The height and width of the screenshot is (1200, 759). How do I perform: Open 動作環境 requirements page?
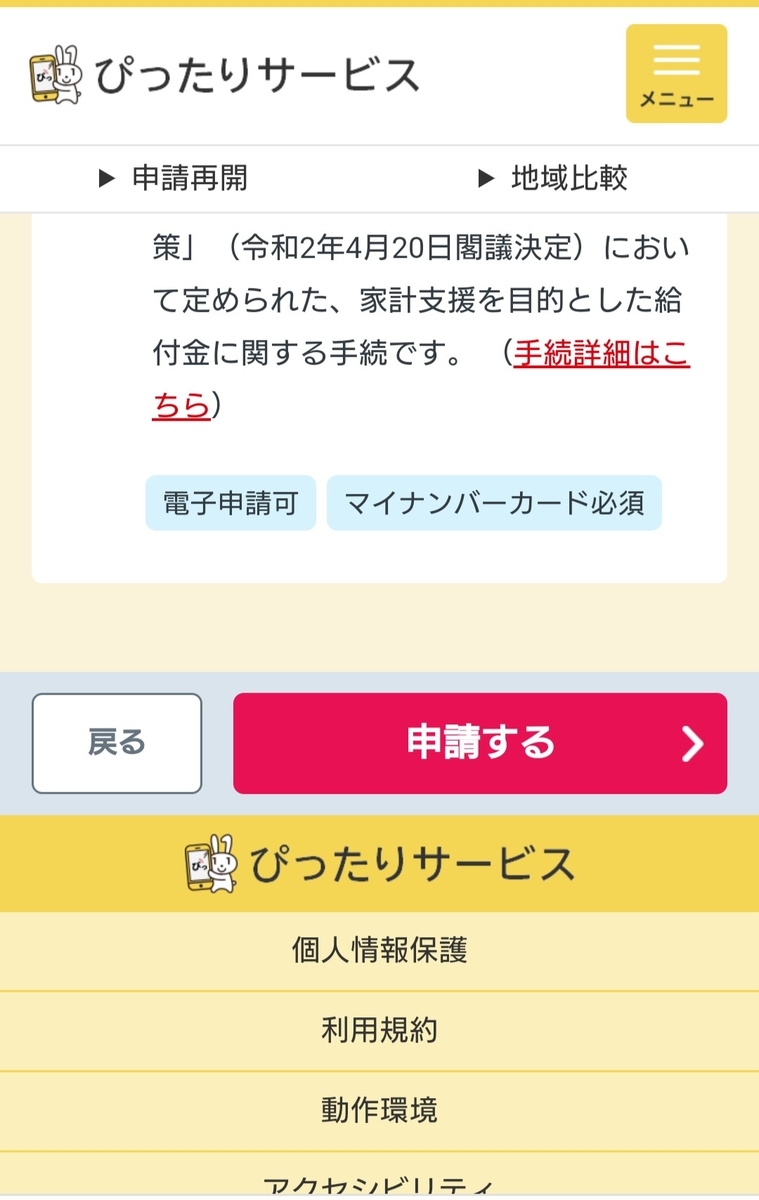(379, 1110)
